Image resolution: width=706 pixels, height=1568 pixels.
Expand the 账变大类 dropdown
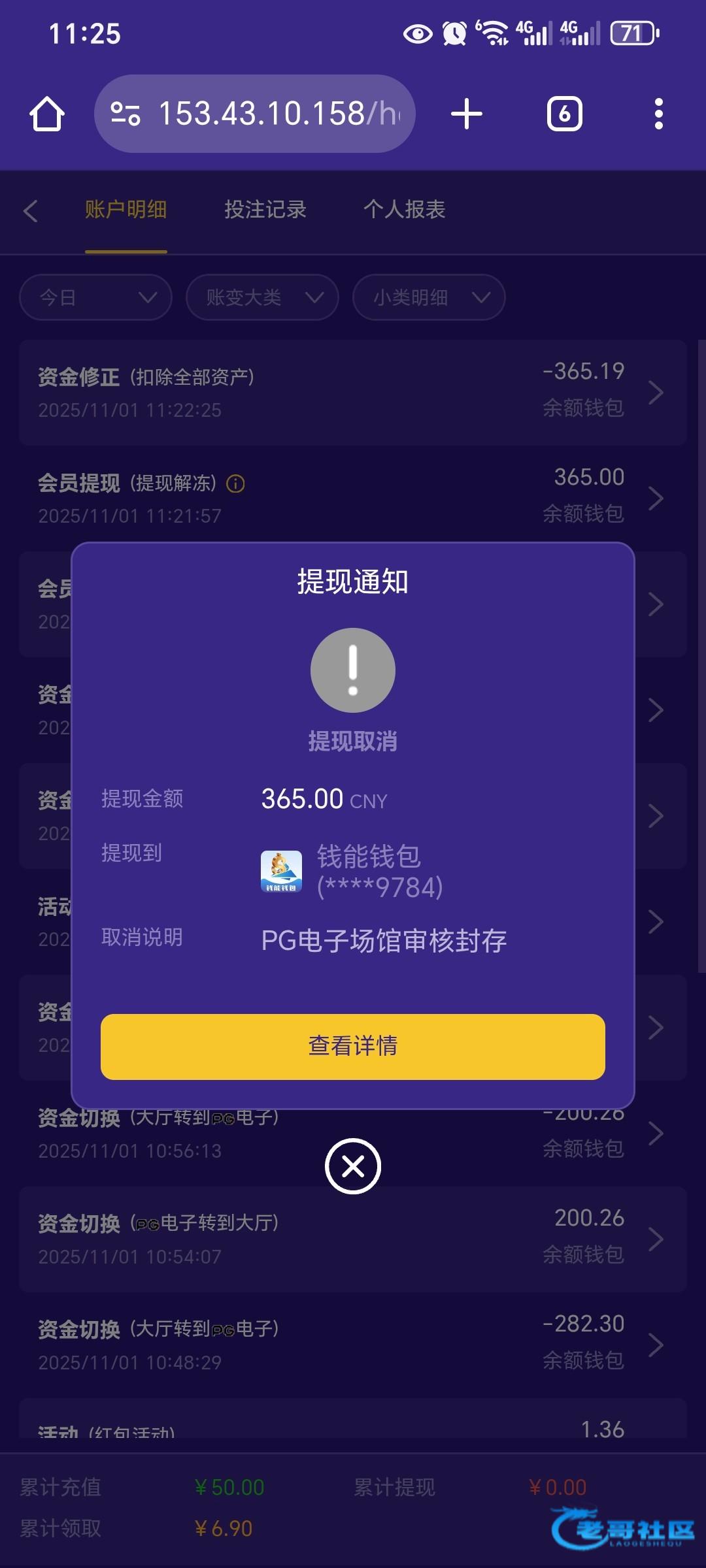point(263,297)
